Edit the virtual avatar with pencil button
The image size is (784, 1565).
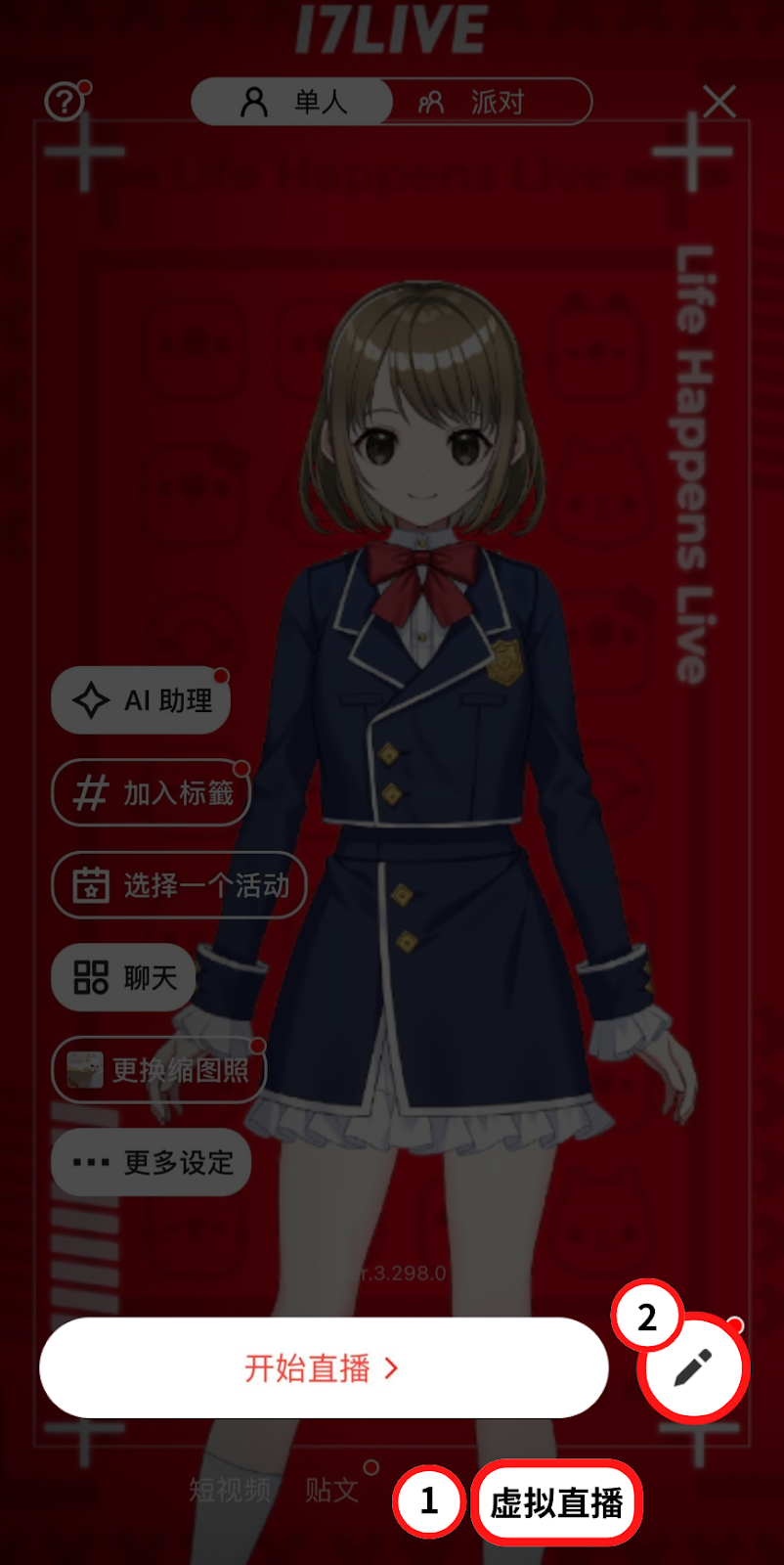tap(693, 1367)
